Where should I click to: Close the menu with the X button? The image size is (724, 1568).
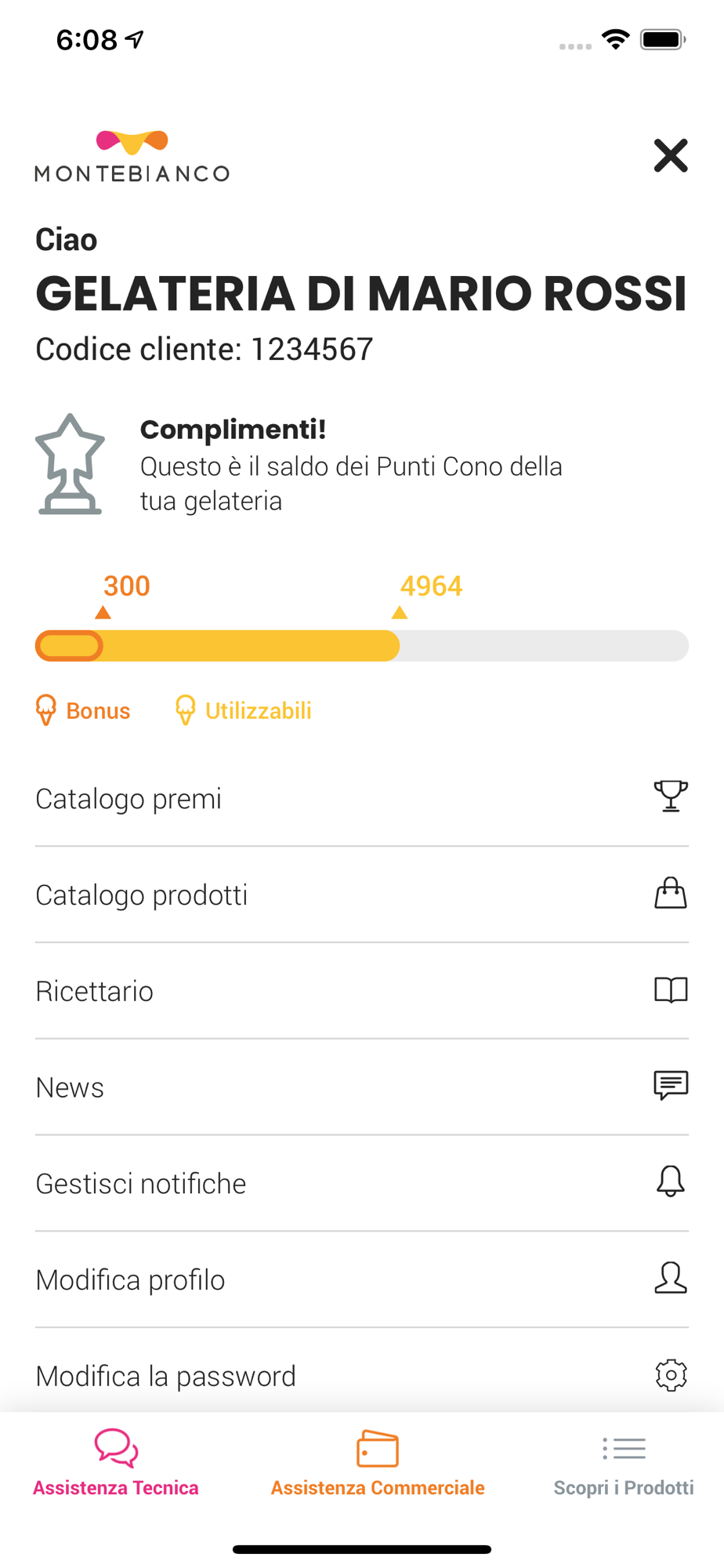tap(671, 155)
